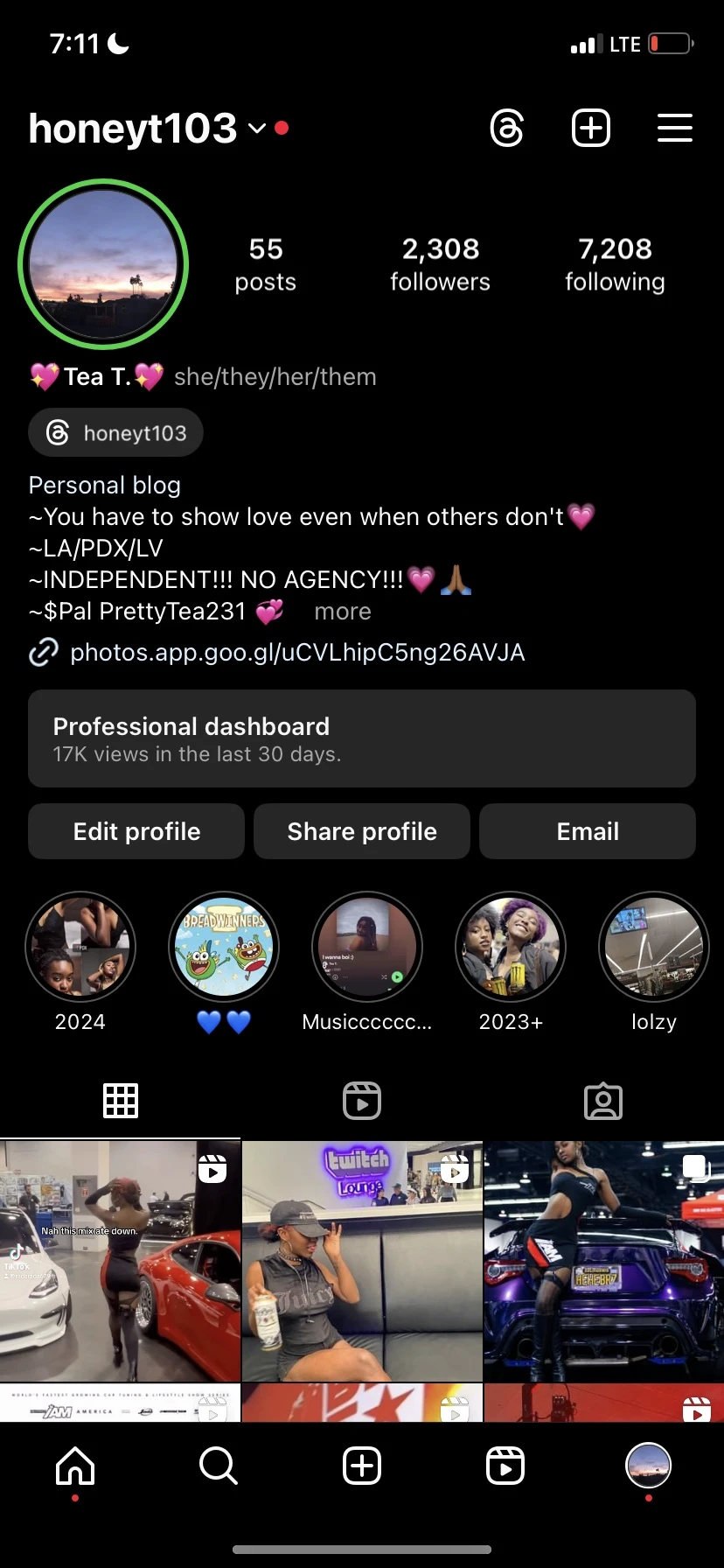Tap the create new post plus icon at top
The image size is (724, 1568).
(591, 129)
